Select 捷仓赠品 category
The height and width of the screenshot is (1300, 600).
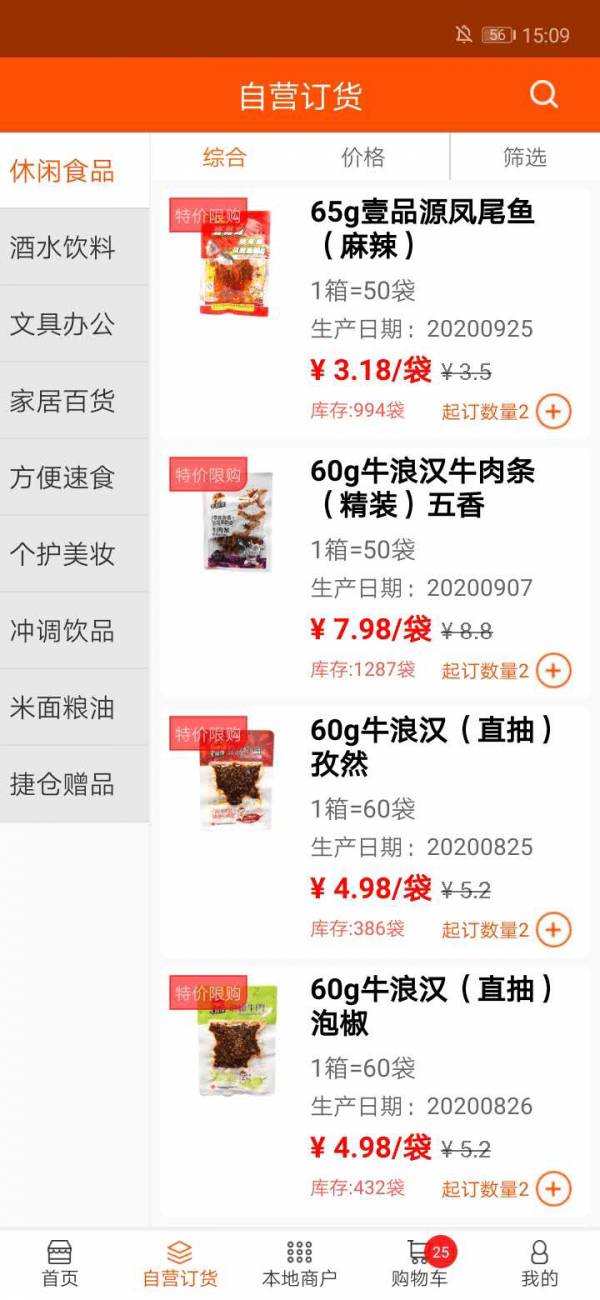pyautogui.click(x=63, y=784)
